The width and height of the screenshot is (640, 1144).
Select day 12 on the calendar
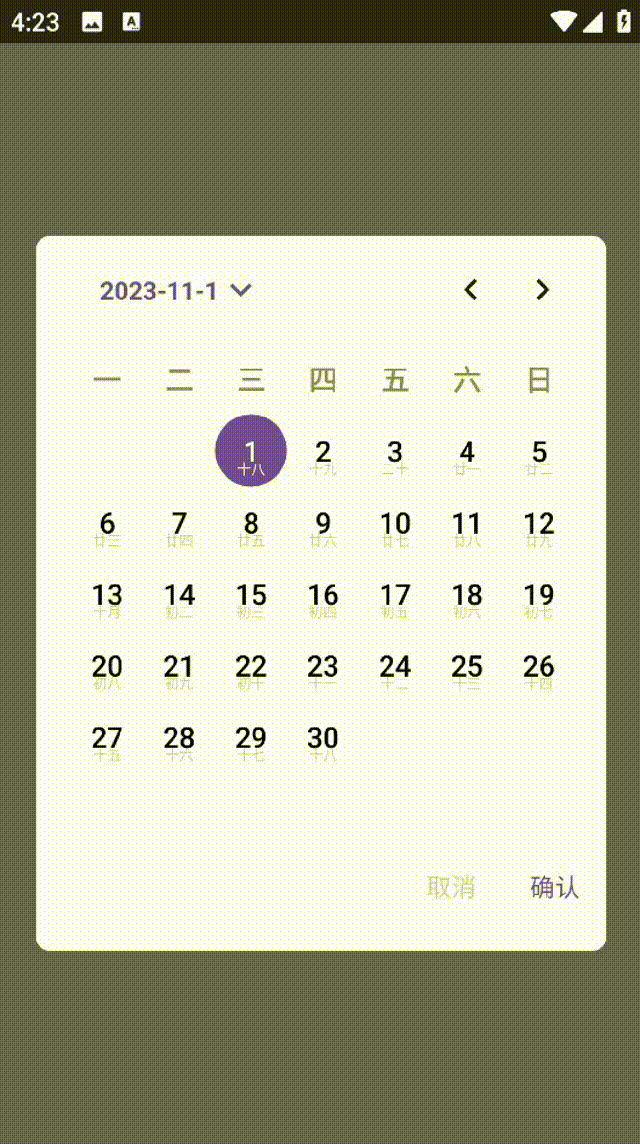coord(539,526)
